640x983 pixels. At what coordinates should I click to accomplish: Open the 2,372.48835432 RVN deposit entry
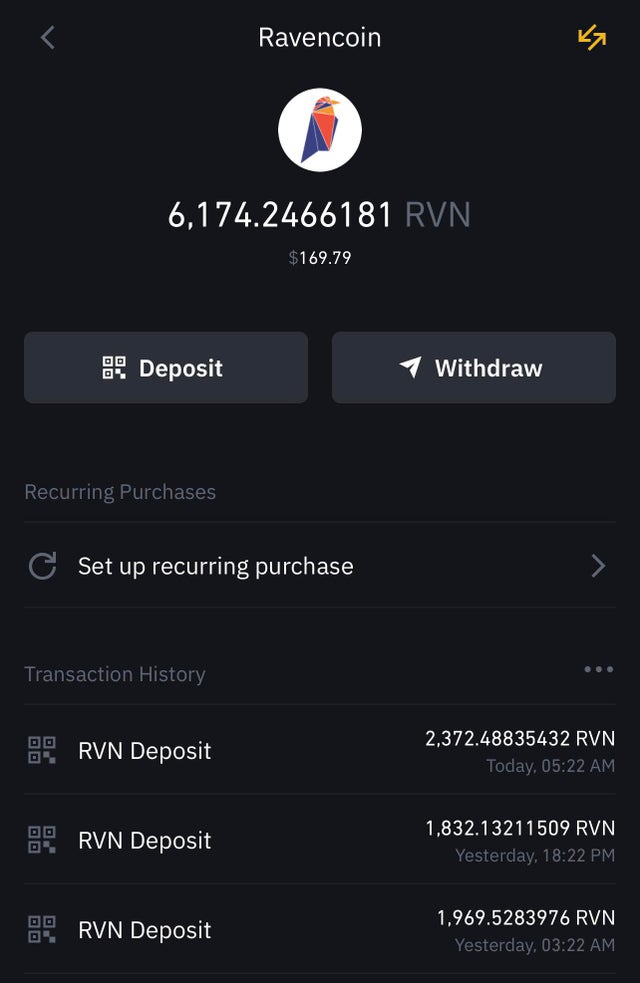[x=319, y=751]
